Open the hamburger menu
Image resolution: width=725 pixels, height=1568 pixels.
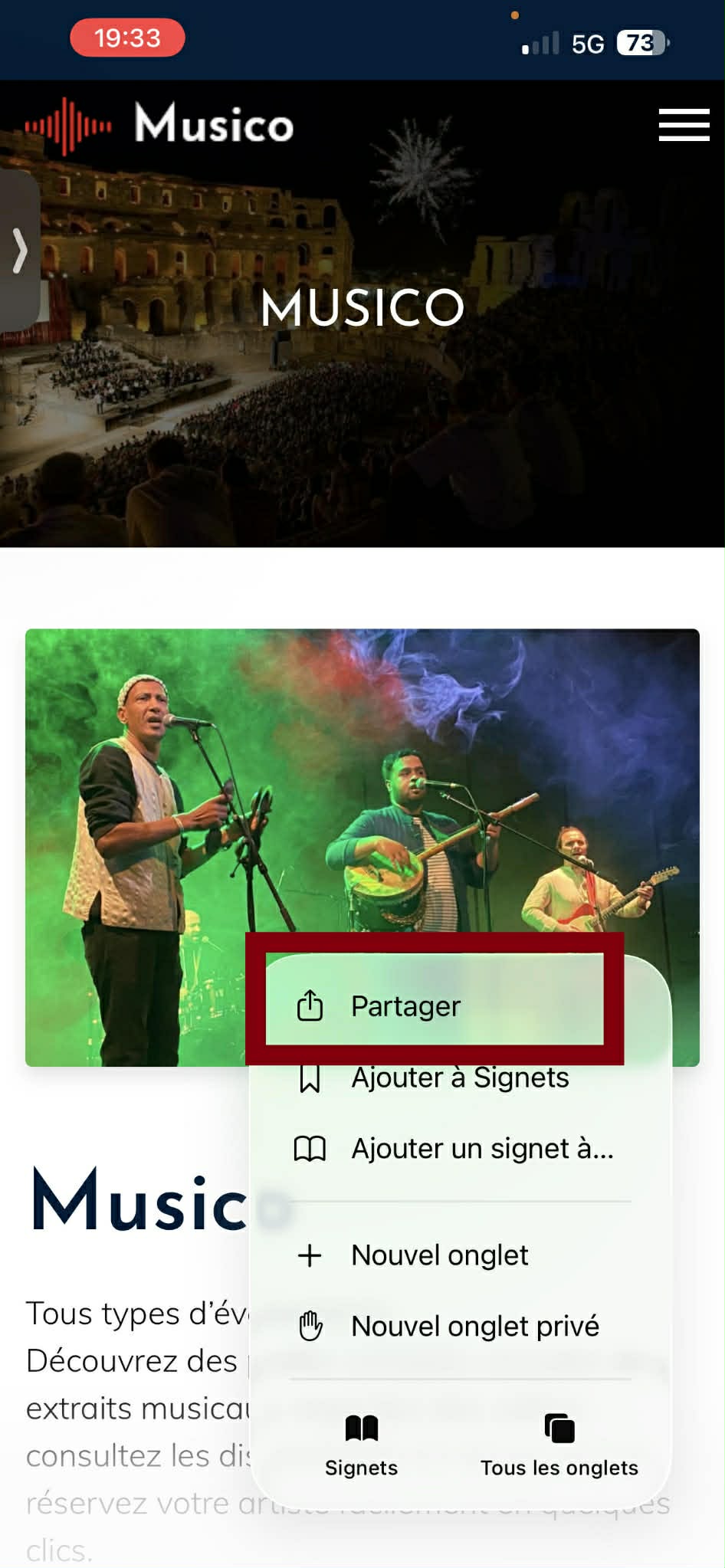point(684,125)
